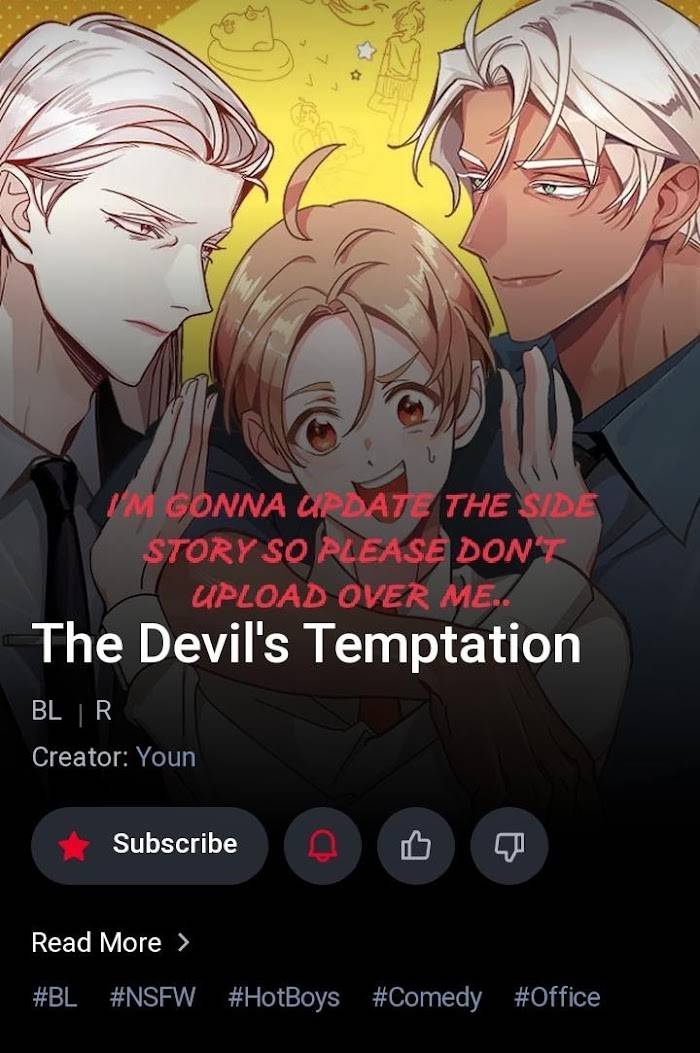The image size is (700, 1053).
Task: Open creator Youn's profile
Action: pyautogui.click(x=166, y=757)
